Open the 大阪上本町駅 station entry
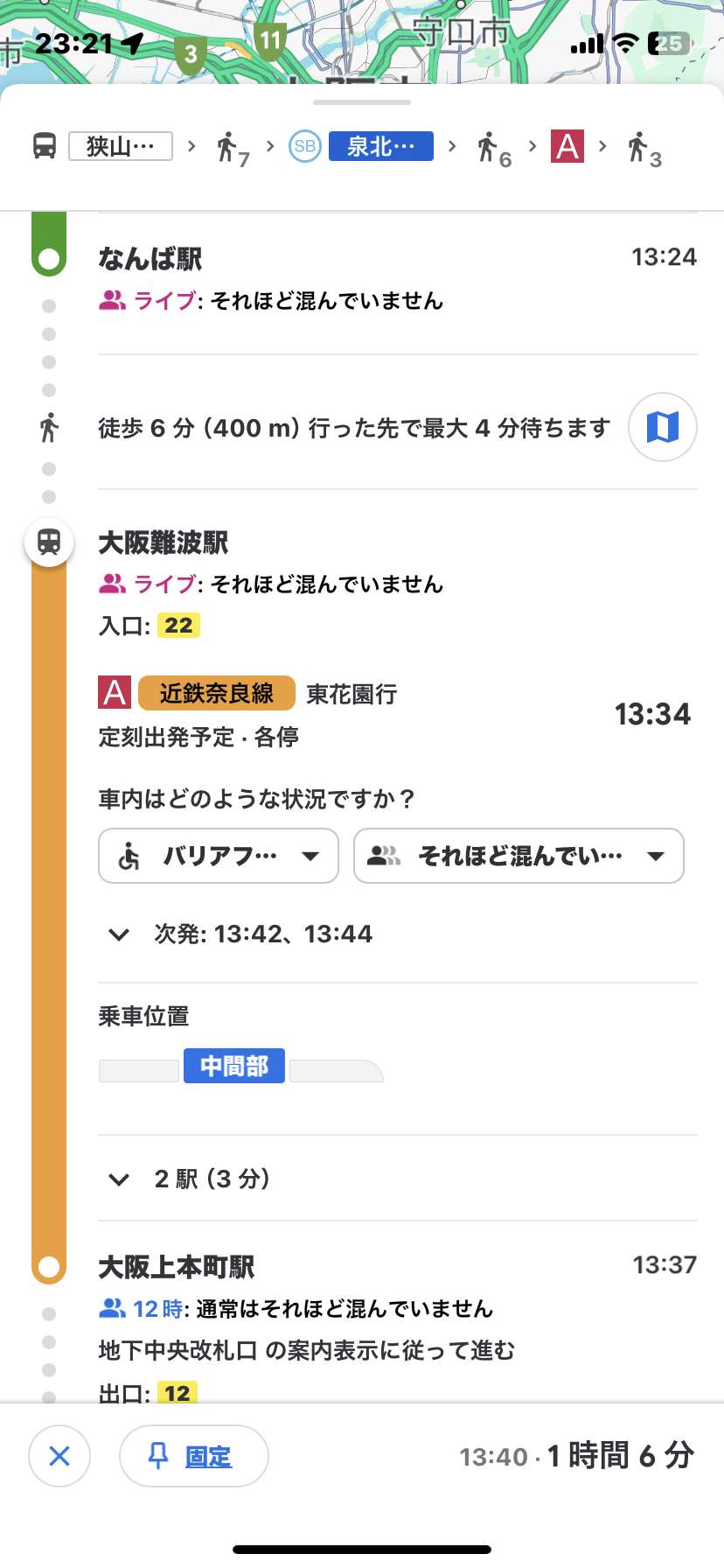Image resolution: width=724 pixels, height=1568 pixels. [177, 1267]
